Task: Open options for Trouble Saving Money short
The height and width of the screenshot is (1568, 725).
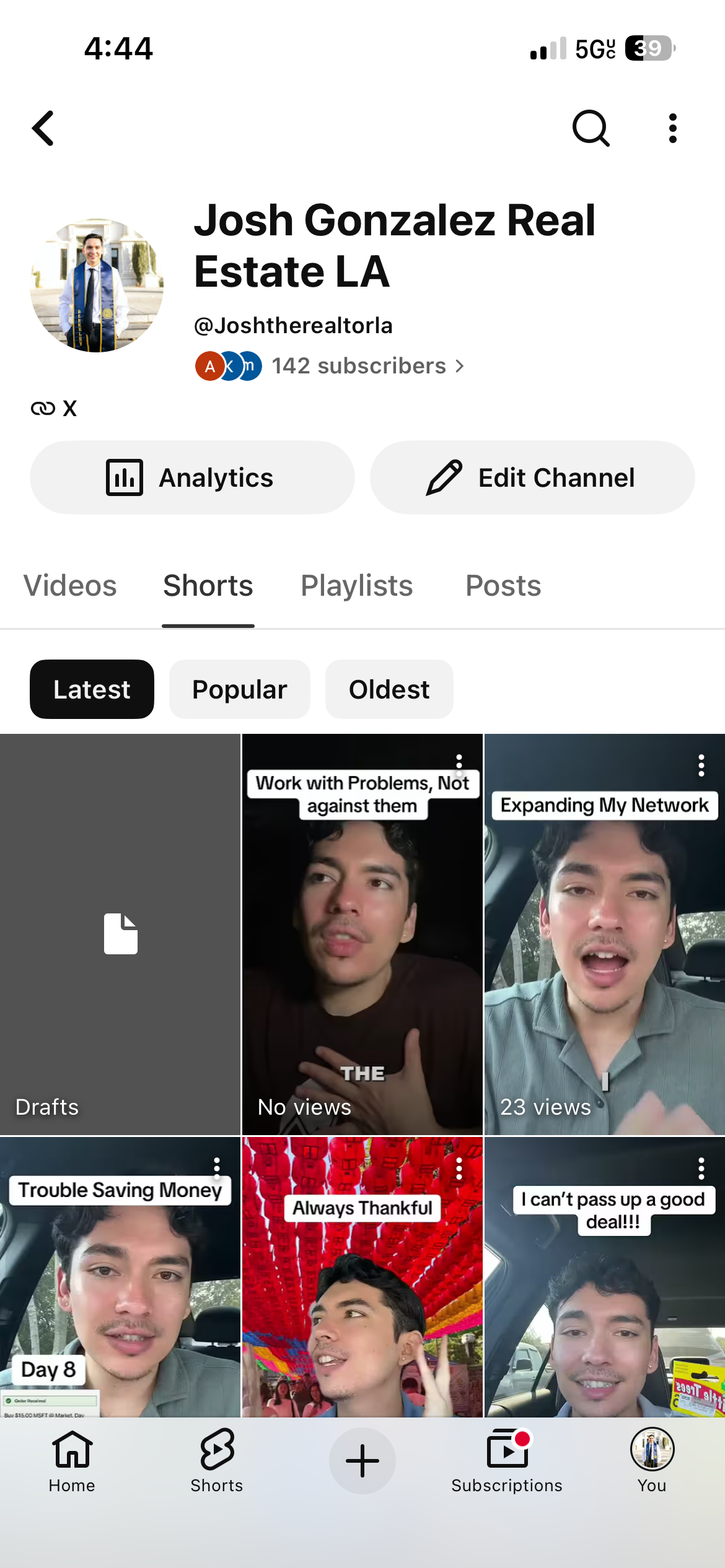Action: (217, 1169)
